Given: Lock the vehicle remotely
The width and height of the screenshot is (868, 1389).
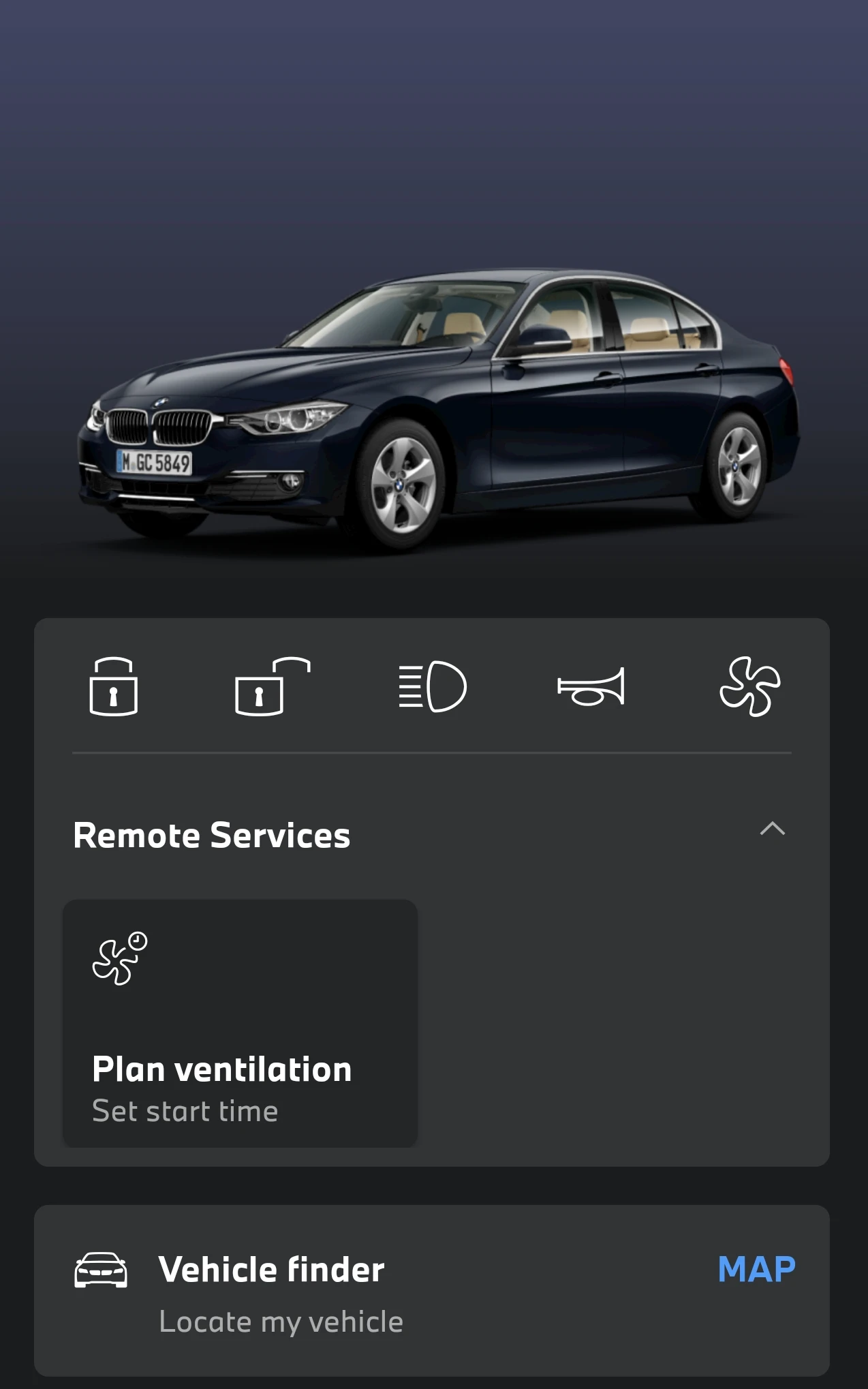Looking at the screenshot, I should point(113,686).
